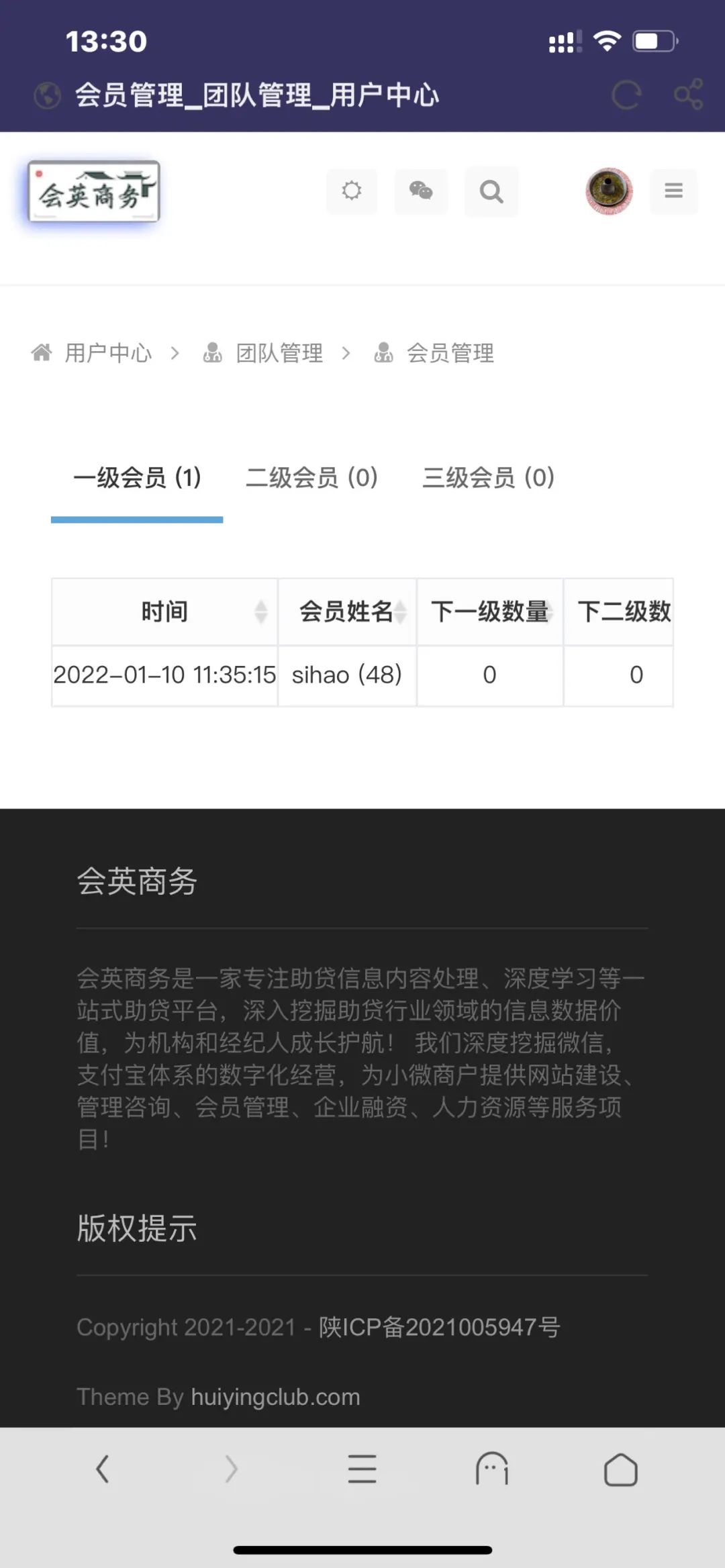Switch to 三级会员 (0) tab
This screenshot has height=1568, width=725.
[489, 477]
